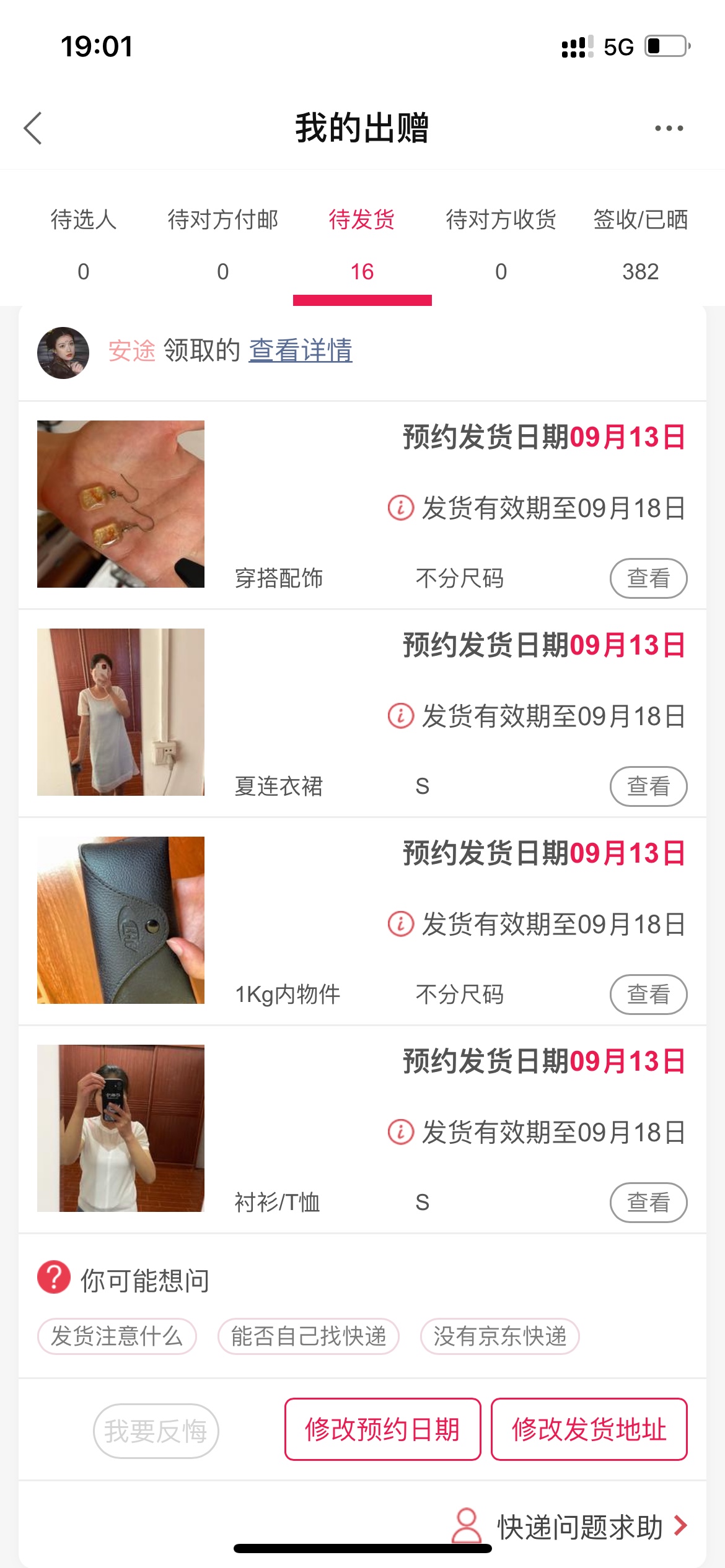Select the 能否自己找快递 question chip
Viewport: 725px width, 1568px height.
coord(308,1336)
